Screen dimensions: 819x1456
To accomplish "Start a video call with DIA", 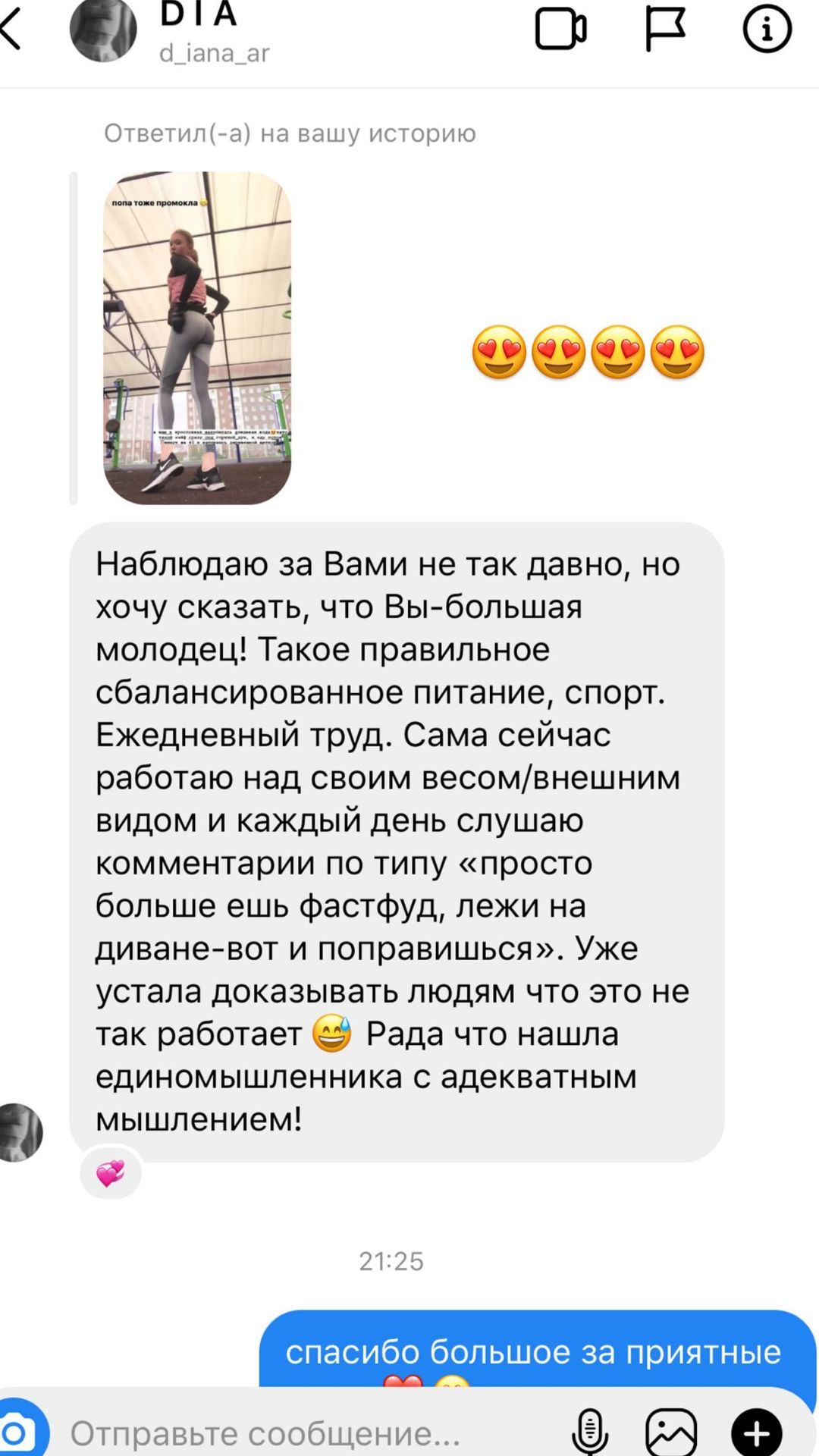I will click(560, 30).
